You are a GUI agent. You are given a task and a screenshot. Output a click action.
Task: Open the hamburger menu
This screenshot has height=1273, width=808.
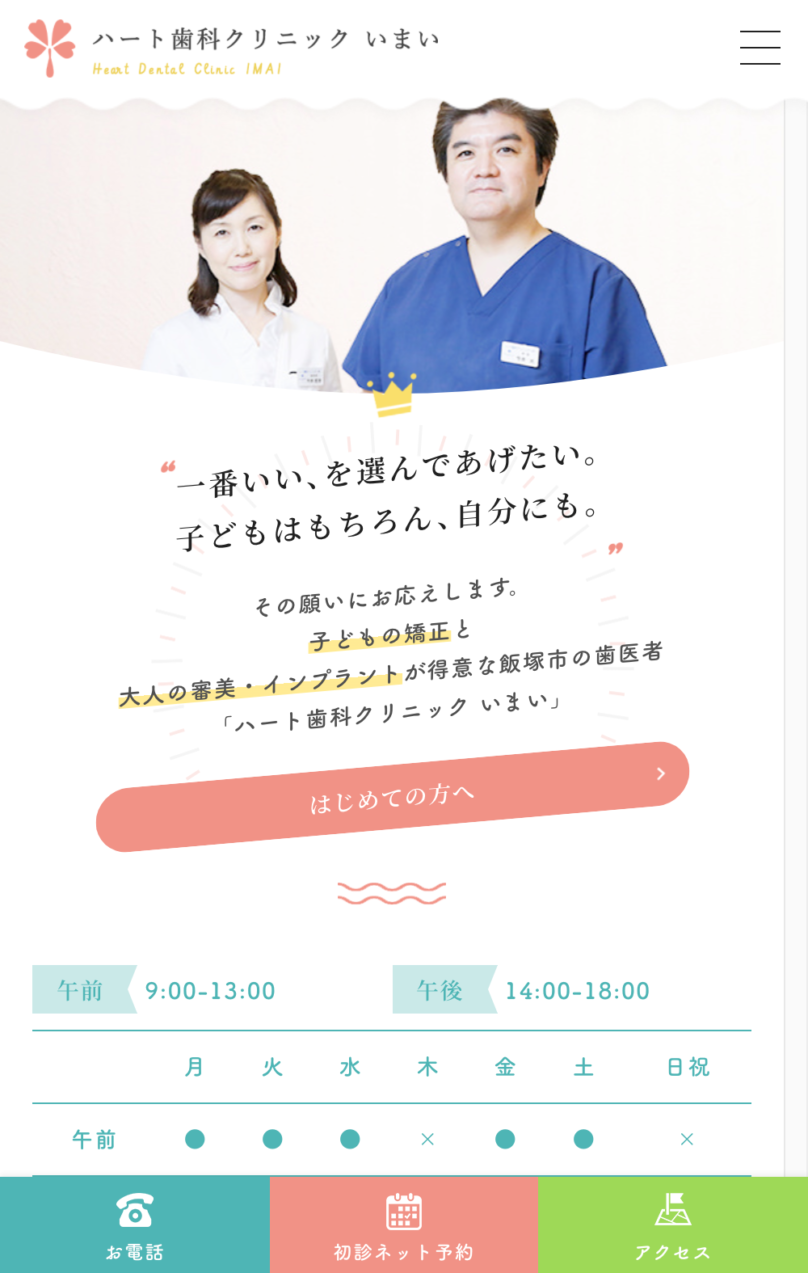point(760,48)
